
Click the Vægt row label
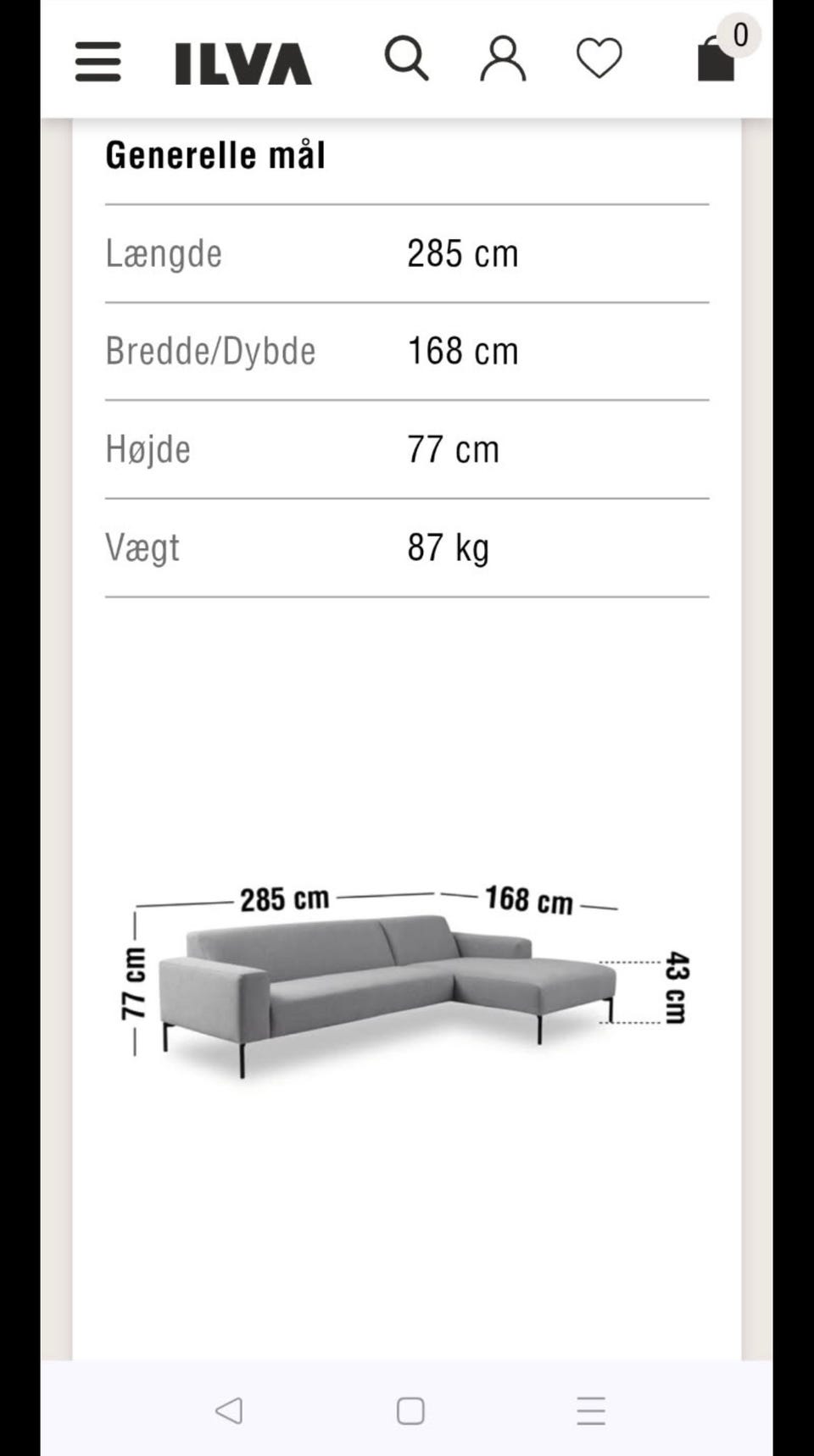click(141, 547)
